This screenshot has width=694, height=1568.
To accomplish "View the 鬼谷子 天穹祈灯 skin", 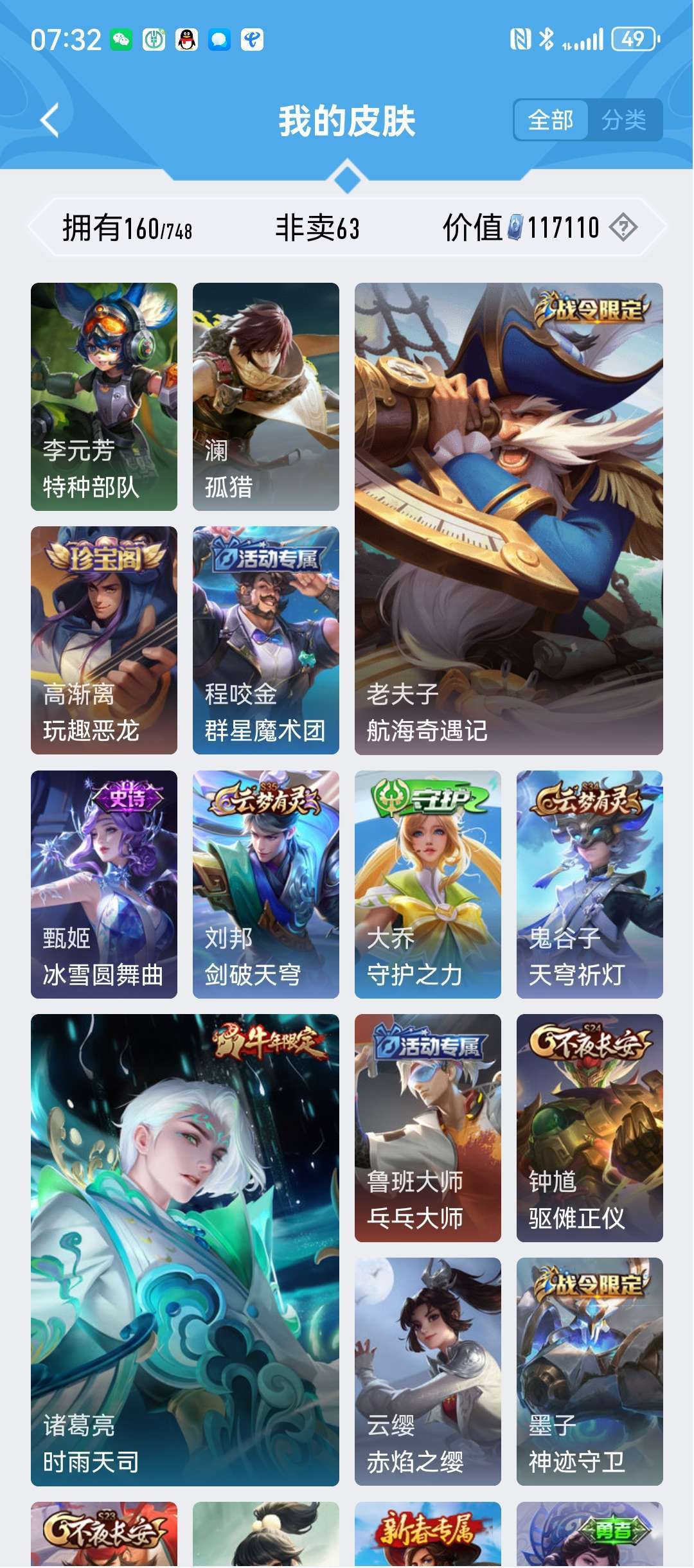I will [x=590, y=884].
